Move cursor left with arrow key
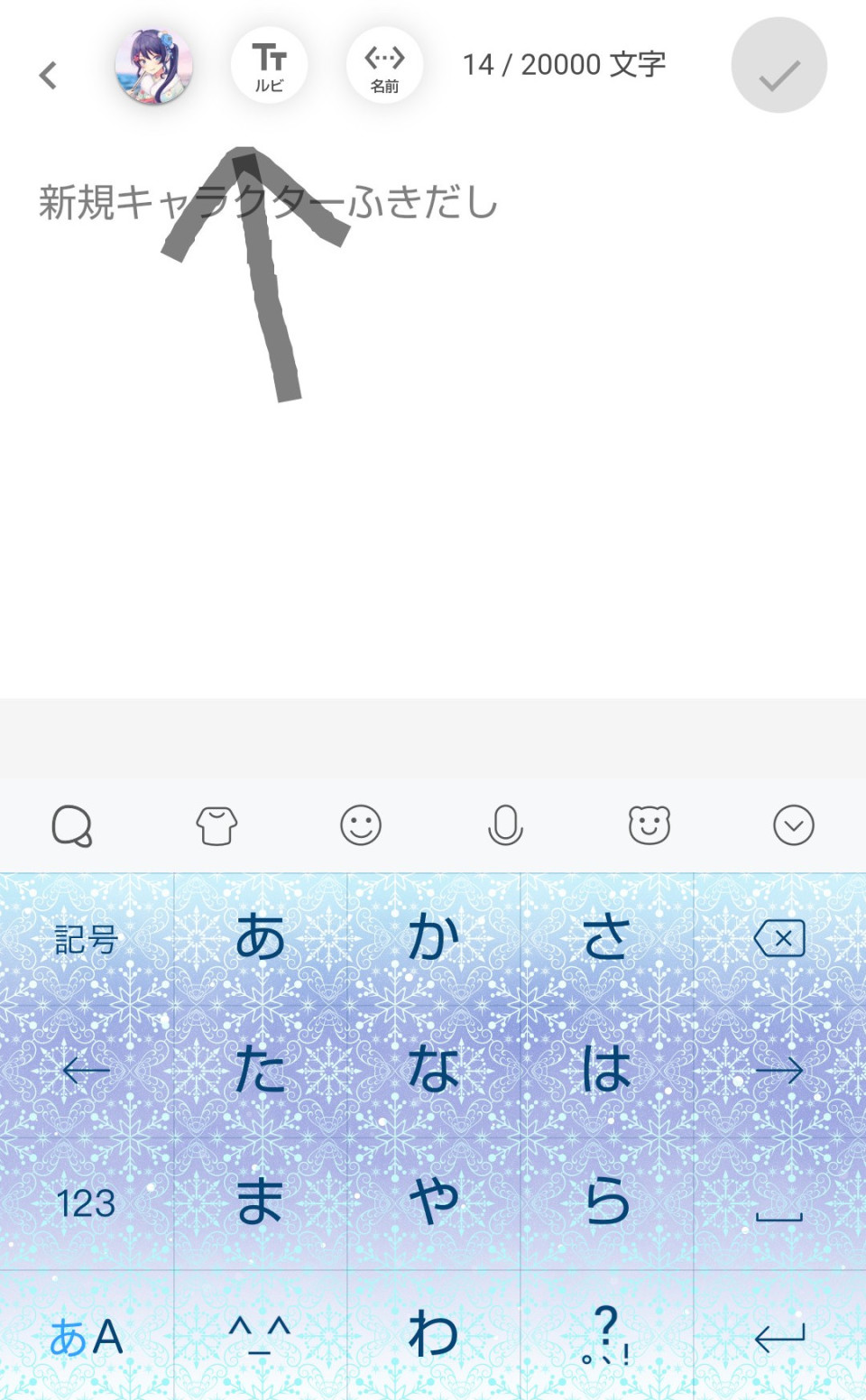The width and height of the screenshot is (866, 1400). [86, 1071]
